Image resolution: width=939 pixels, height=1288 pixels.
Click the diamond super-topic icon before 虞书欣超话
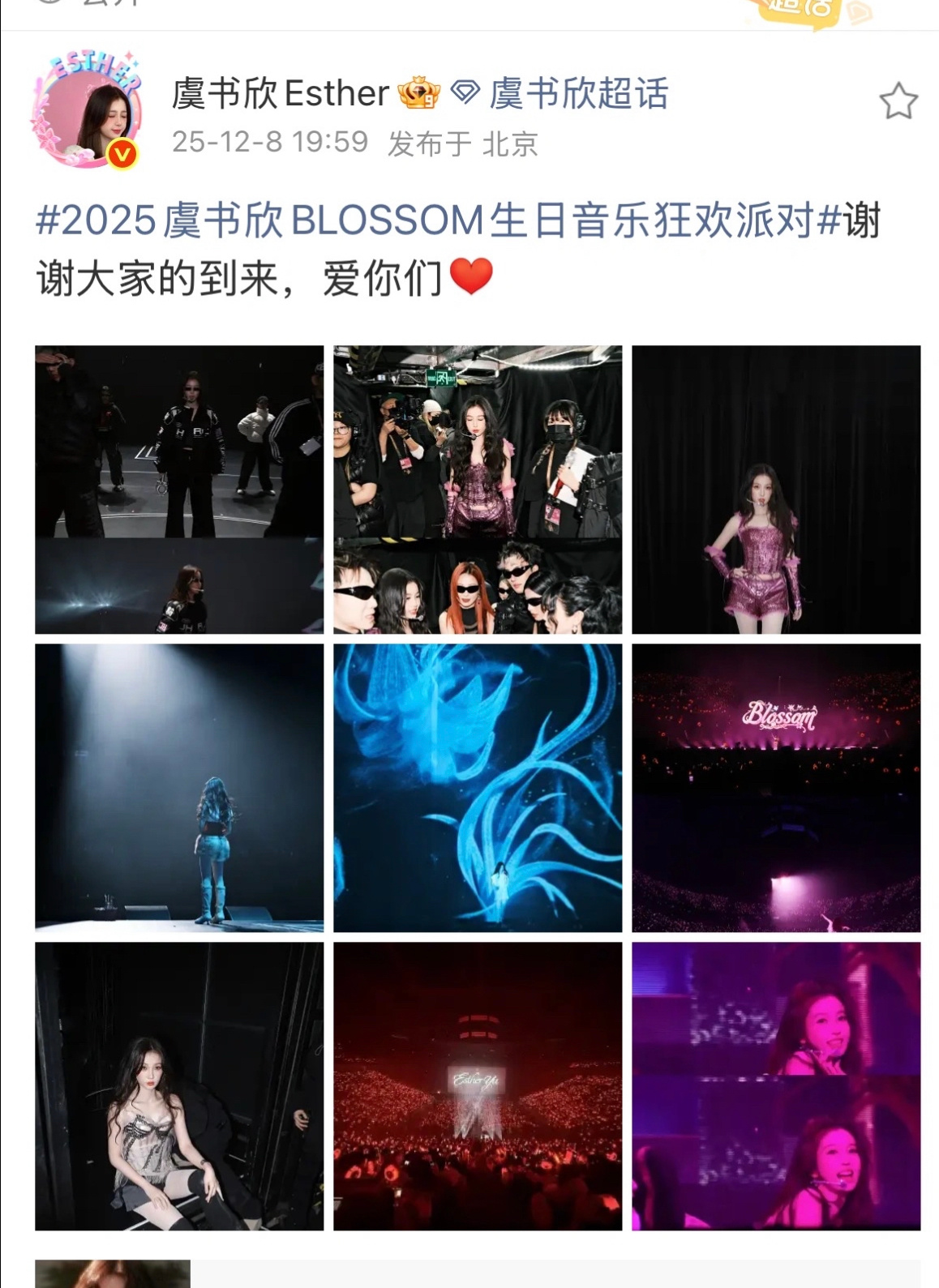tap(464, 94)
